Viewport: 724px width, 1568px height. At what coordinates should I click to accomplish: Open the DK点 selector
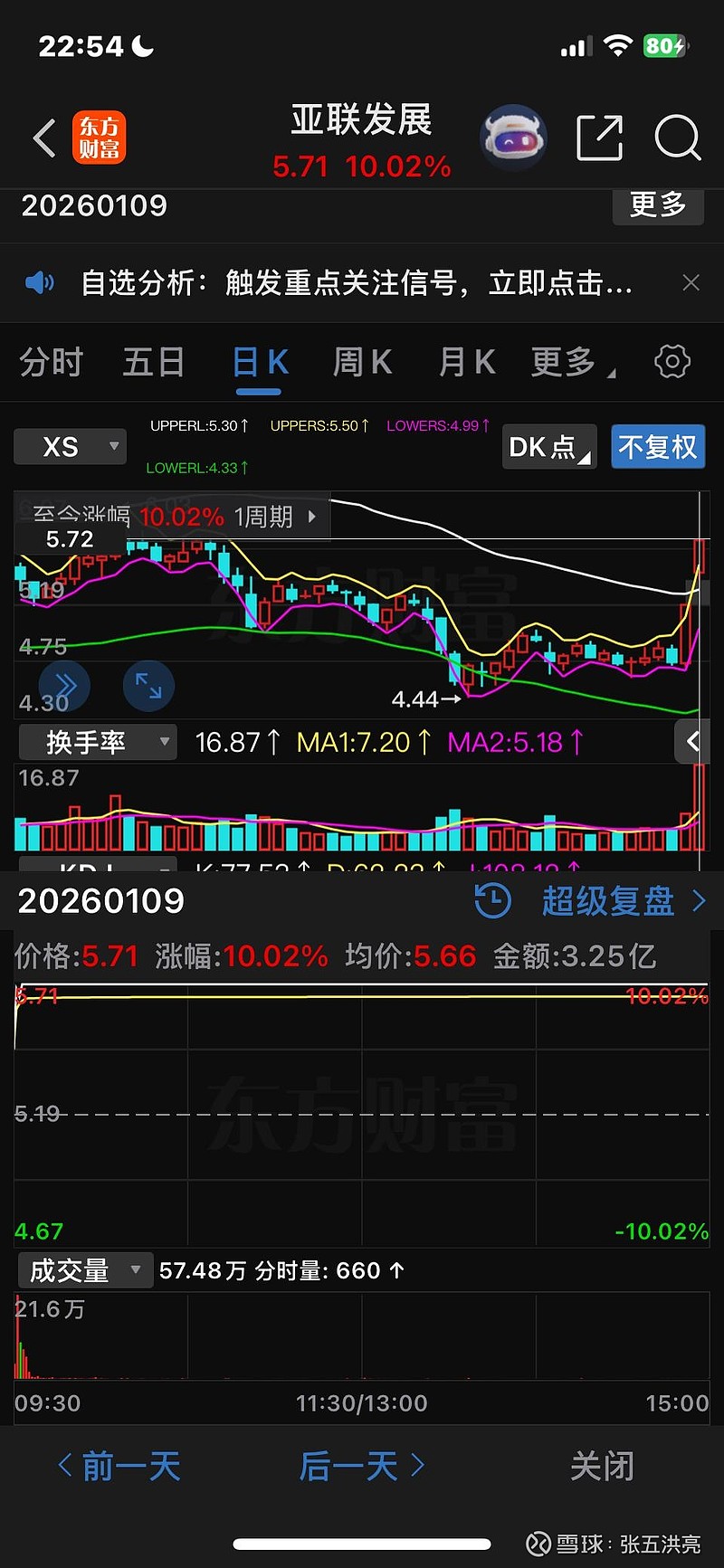pos(549,447)
